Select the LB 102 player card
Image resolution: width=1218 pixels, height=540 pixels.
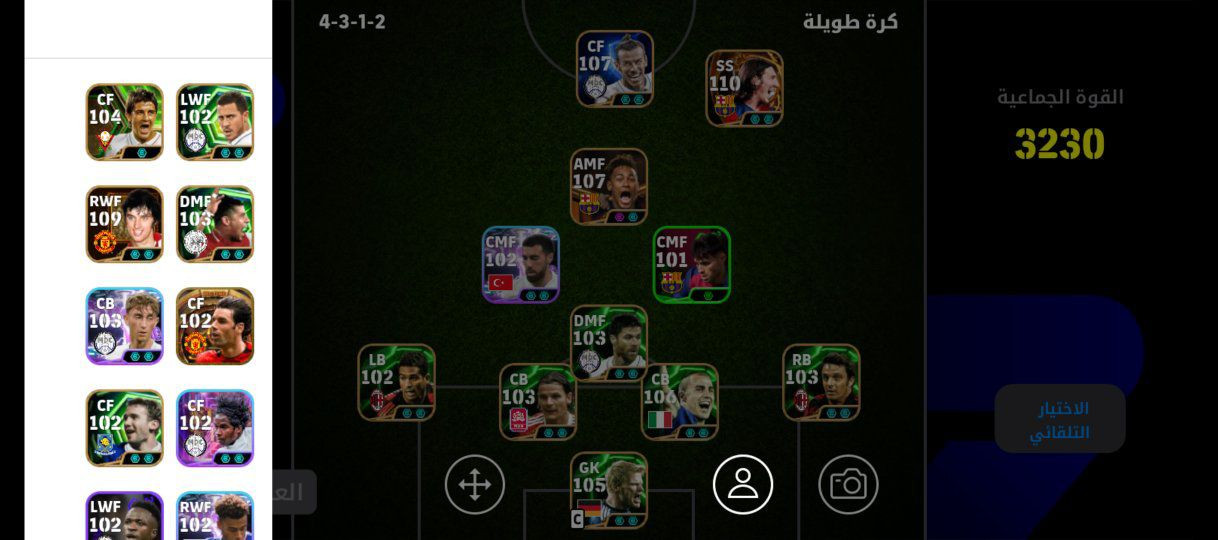point(397,383)
